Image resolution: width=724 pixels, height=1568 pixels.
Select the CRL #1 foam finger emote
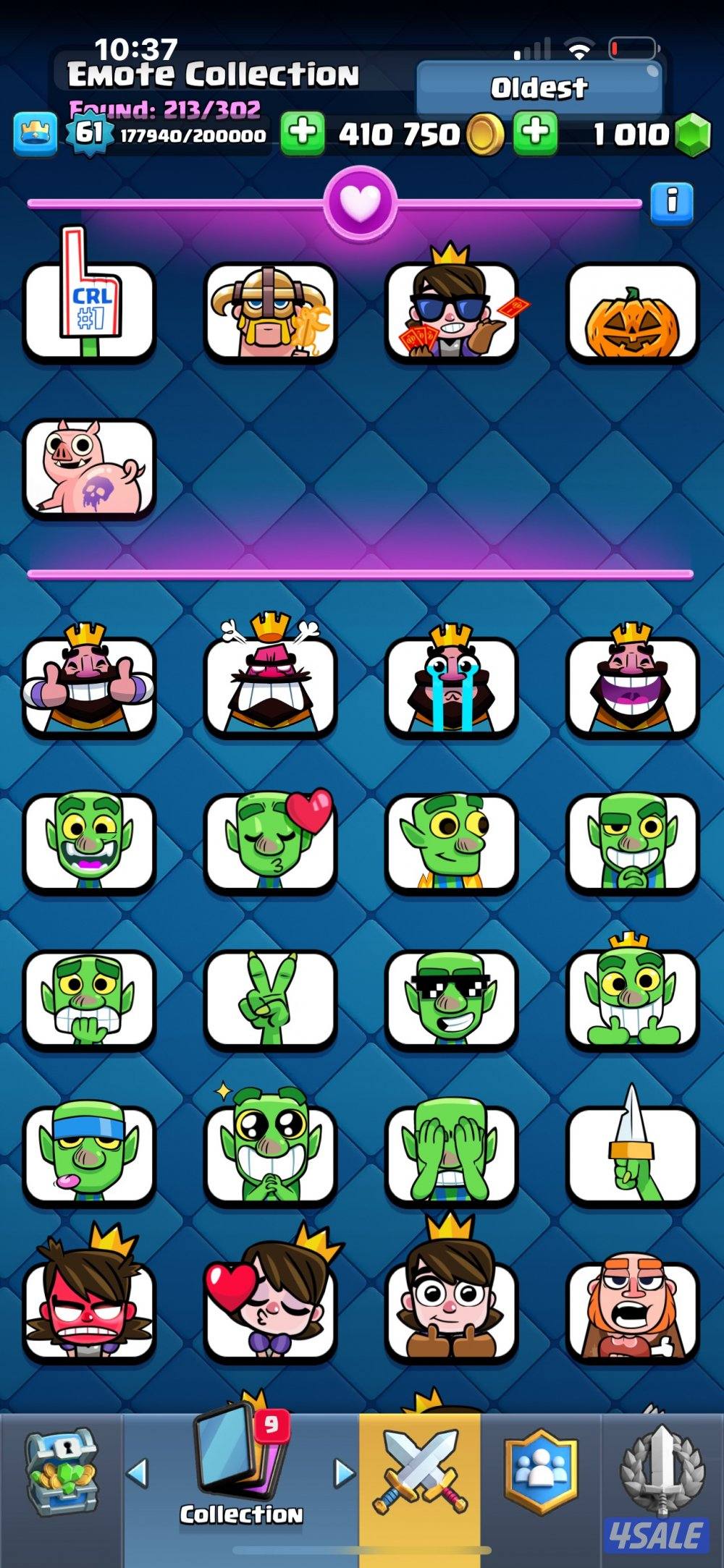pyautogui.click(x=90, y=311)
